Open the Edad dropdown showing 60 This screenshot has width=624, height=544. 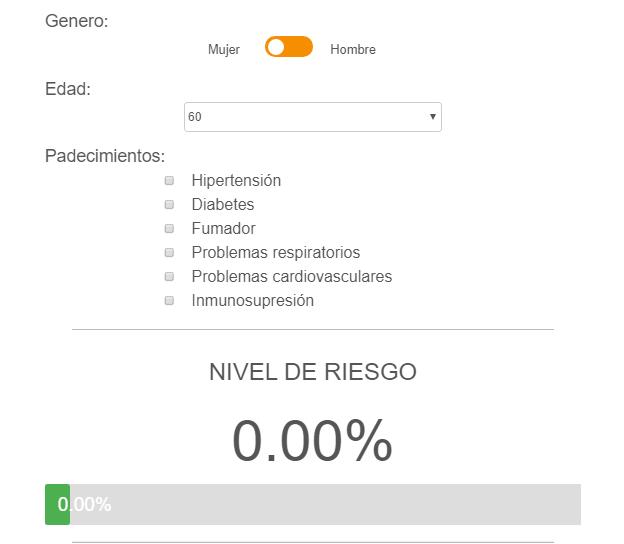pos(312,117)
